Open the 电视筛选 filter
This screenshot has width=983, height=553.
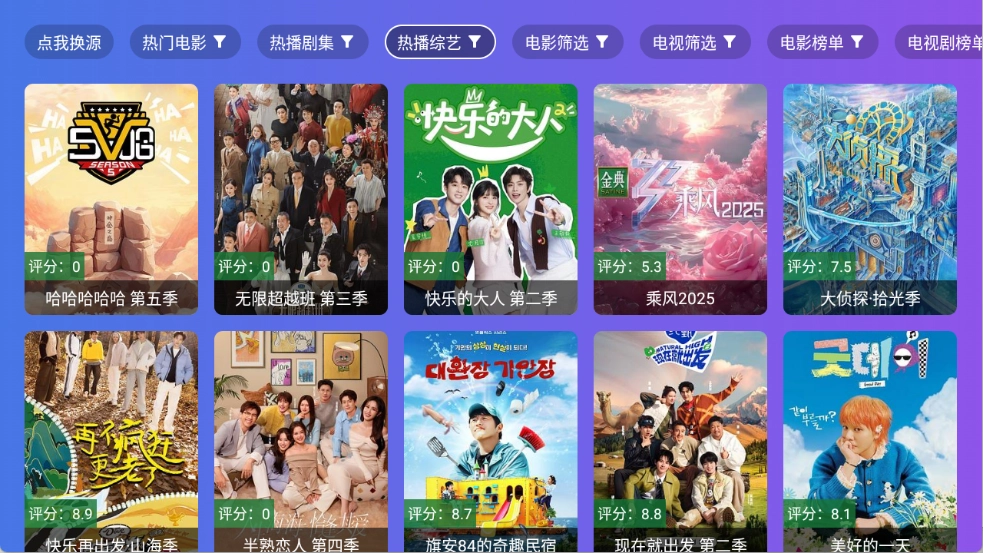point(695,42)
